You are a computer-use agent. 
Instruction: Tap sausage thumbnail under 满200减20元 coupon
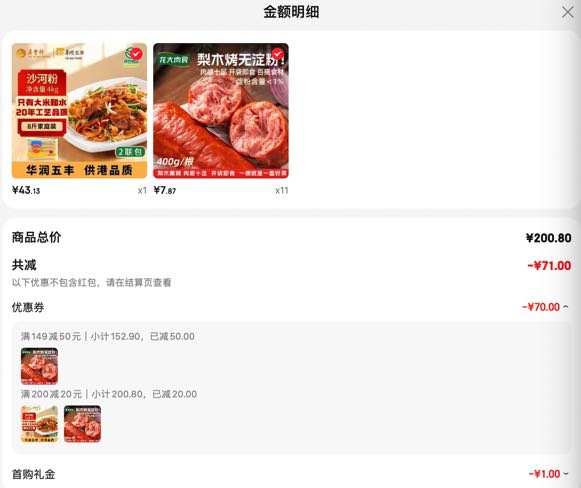(x=82, y=424)
